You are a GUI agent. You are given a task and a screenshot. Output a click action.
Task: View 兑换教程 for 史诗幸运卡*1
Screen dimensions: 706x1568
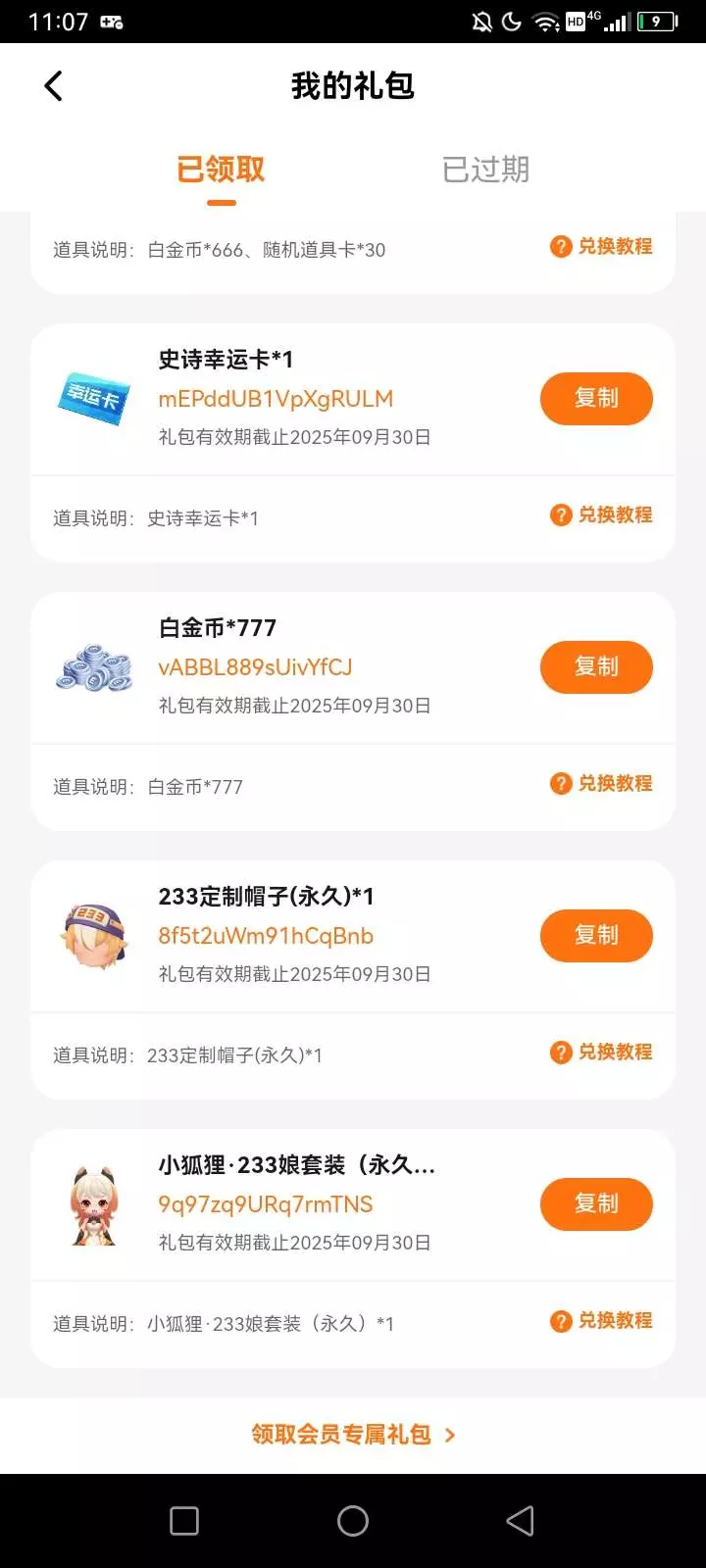[x=602, y=515]
